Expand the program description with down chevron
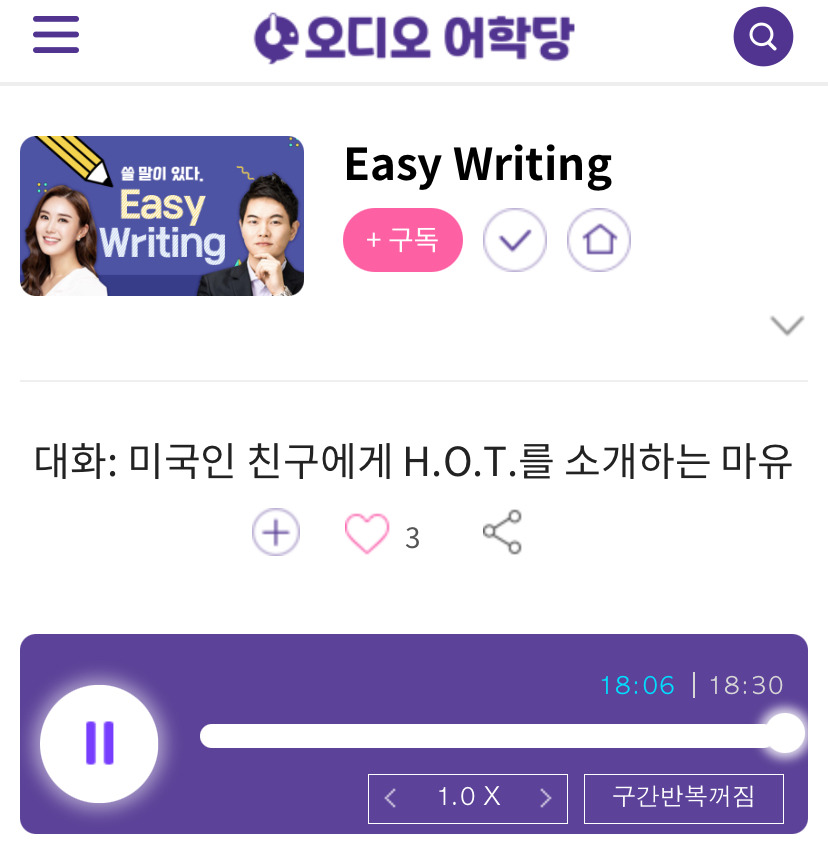Screen dimensions: 828x852 [x=788, y=324]
